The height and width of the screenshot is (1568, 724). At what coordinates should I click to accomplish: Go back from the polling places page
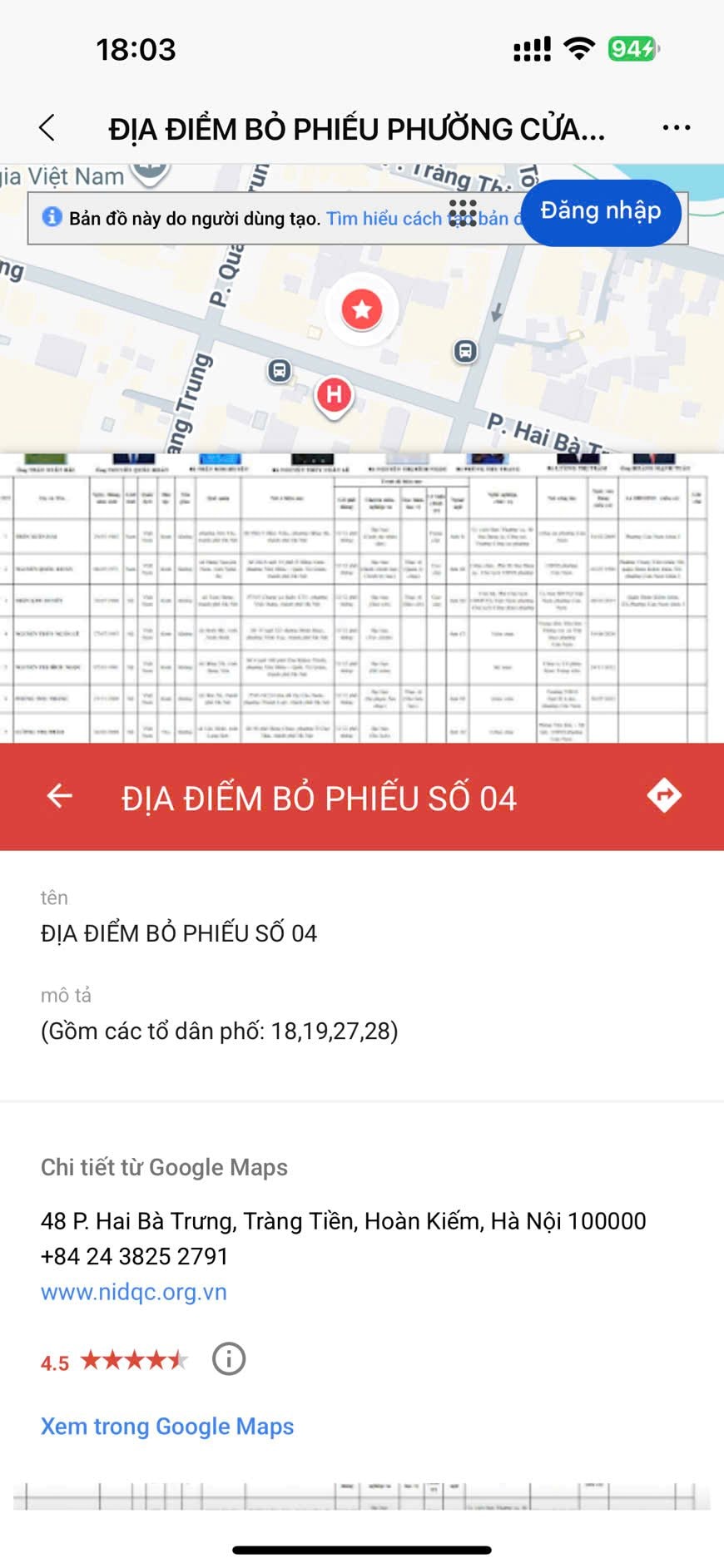47,128
